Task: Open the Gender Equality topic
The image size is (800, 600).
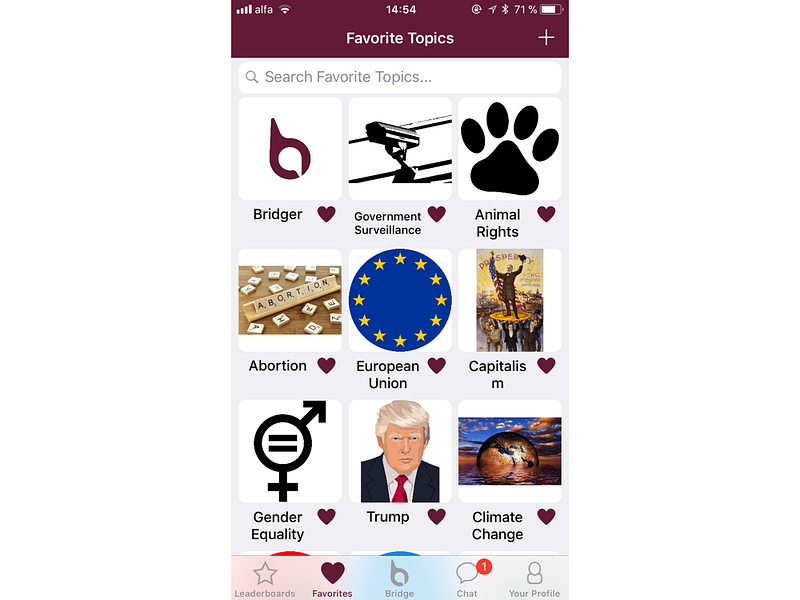Action: click(x=290, y=451)
